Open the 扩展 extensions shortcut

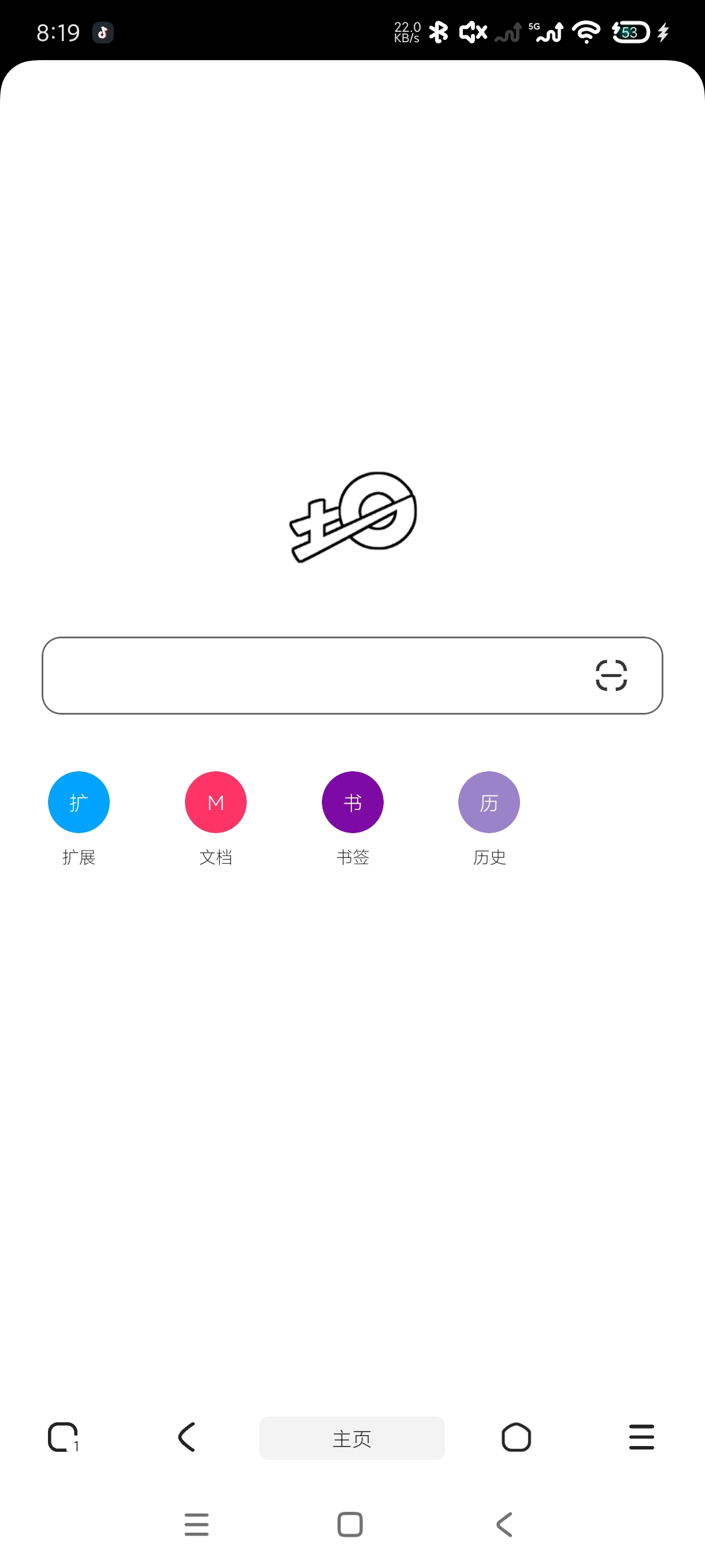tap(79, 803)
